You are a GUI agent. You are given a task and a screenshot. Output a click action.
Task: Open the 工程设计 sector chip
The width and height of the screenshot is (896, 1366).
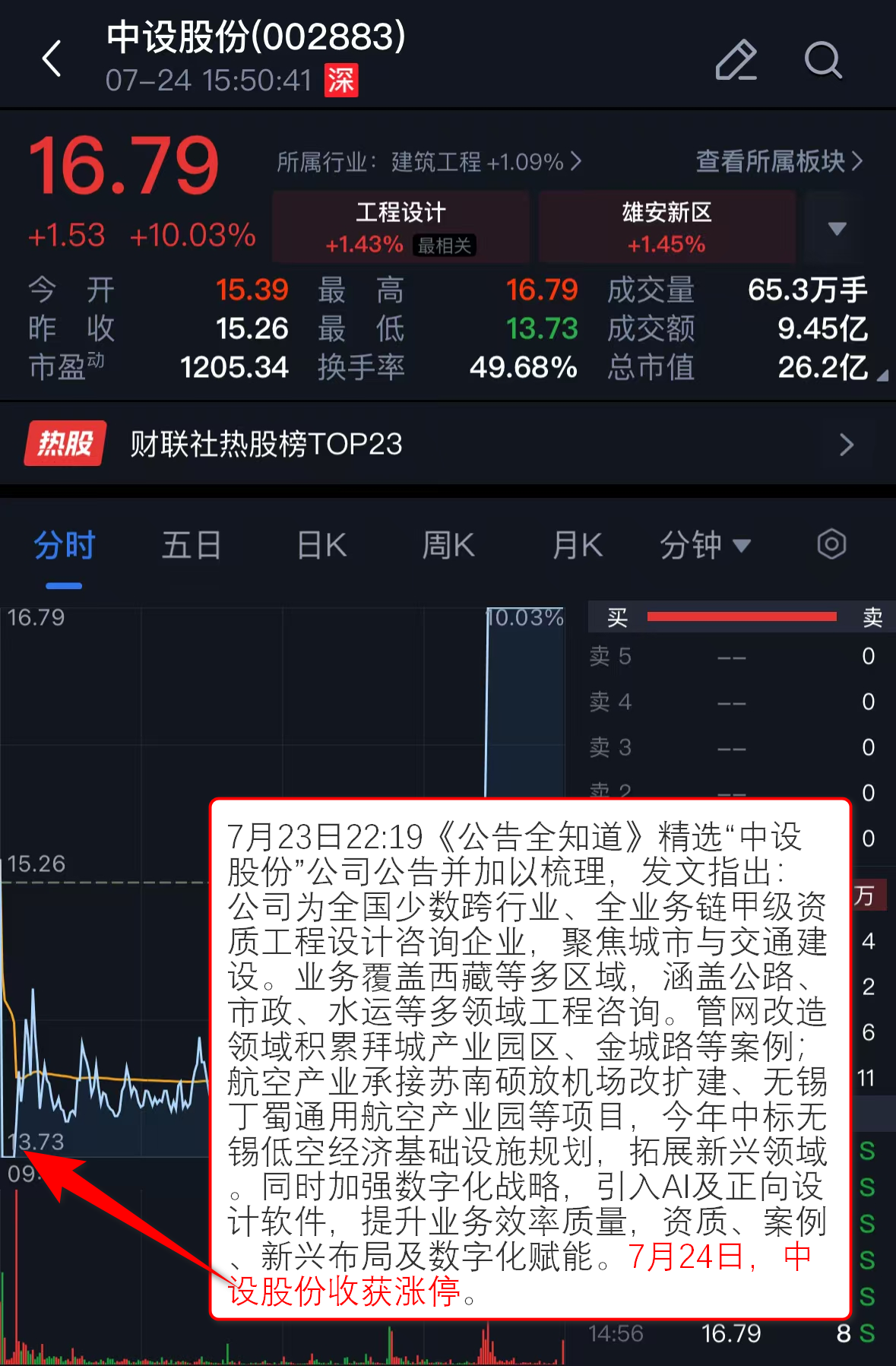[x=401, y=227]
